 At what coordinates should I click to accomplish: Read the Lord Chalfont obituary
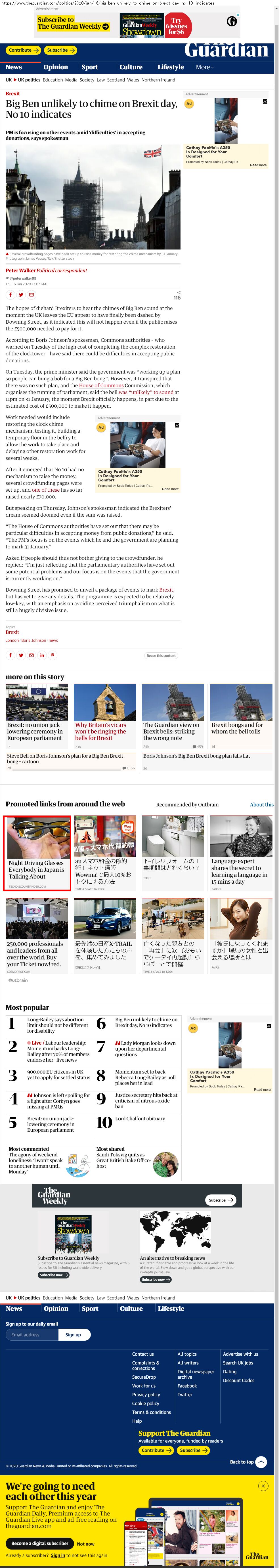pyautogui.click(x=132, y=1118)
